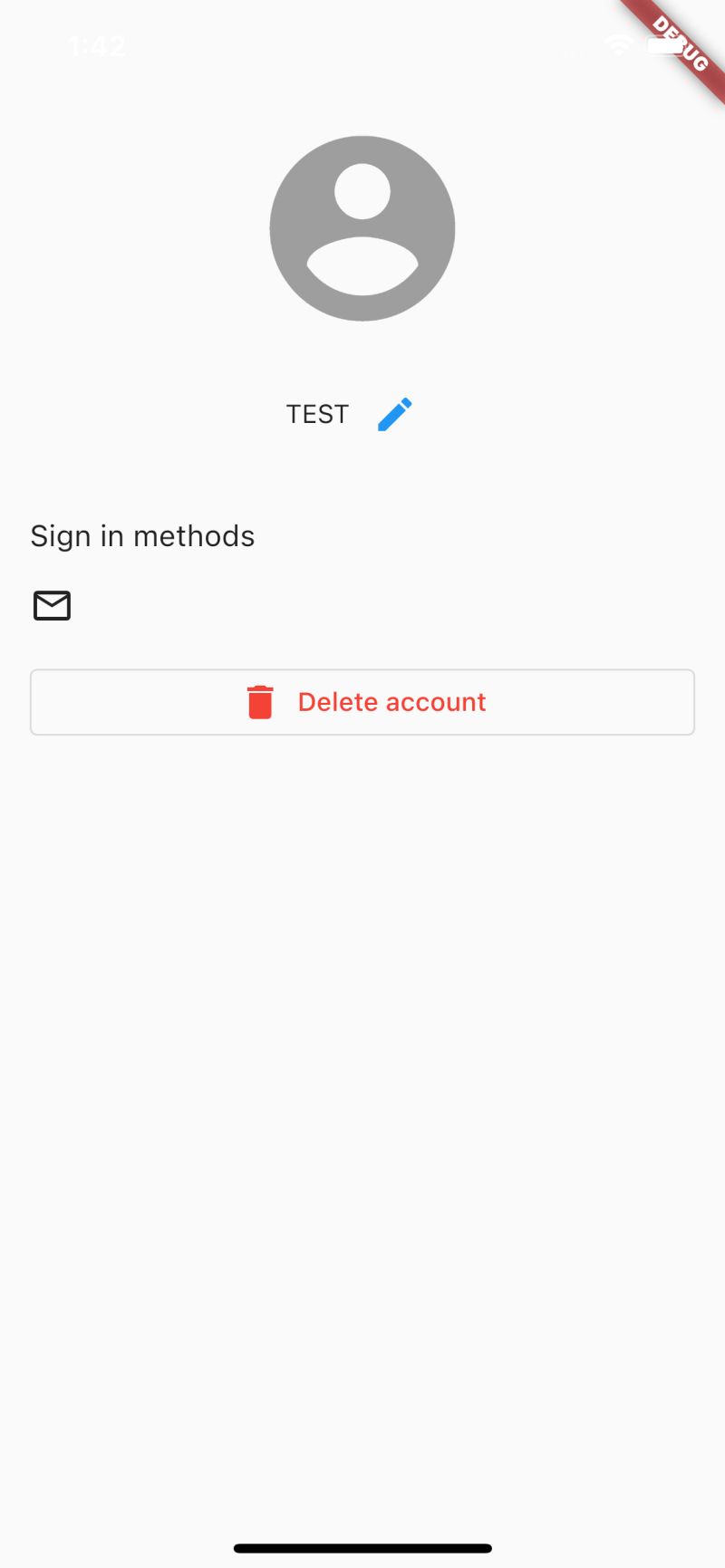The height and width of the screenshot is (1568, 725).
Task: Click the envelope icon to manage email login
Action: point(52,605)
